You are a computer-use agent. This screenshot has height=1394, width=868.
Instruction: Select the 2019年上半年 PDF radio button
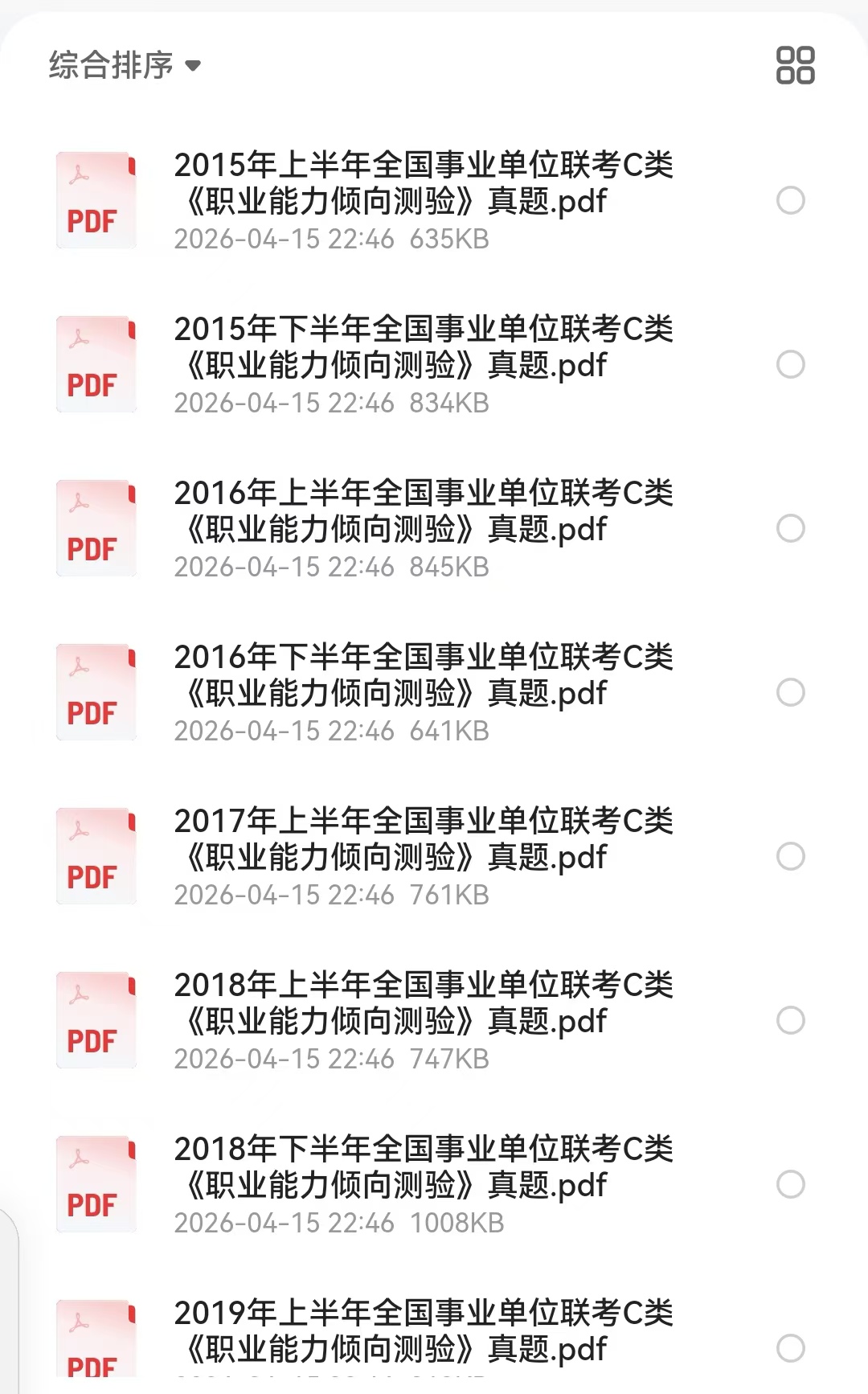coord(791,1348)
